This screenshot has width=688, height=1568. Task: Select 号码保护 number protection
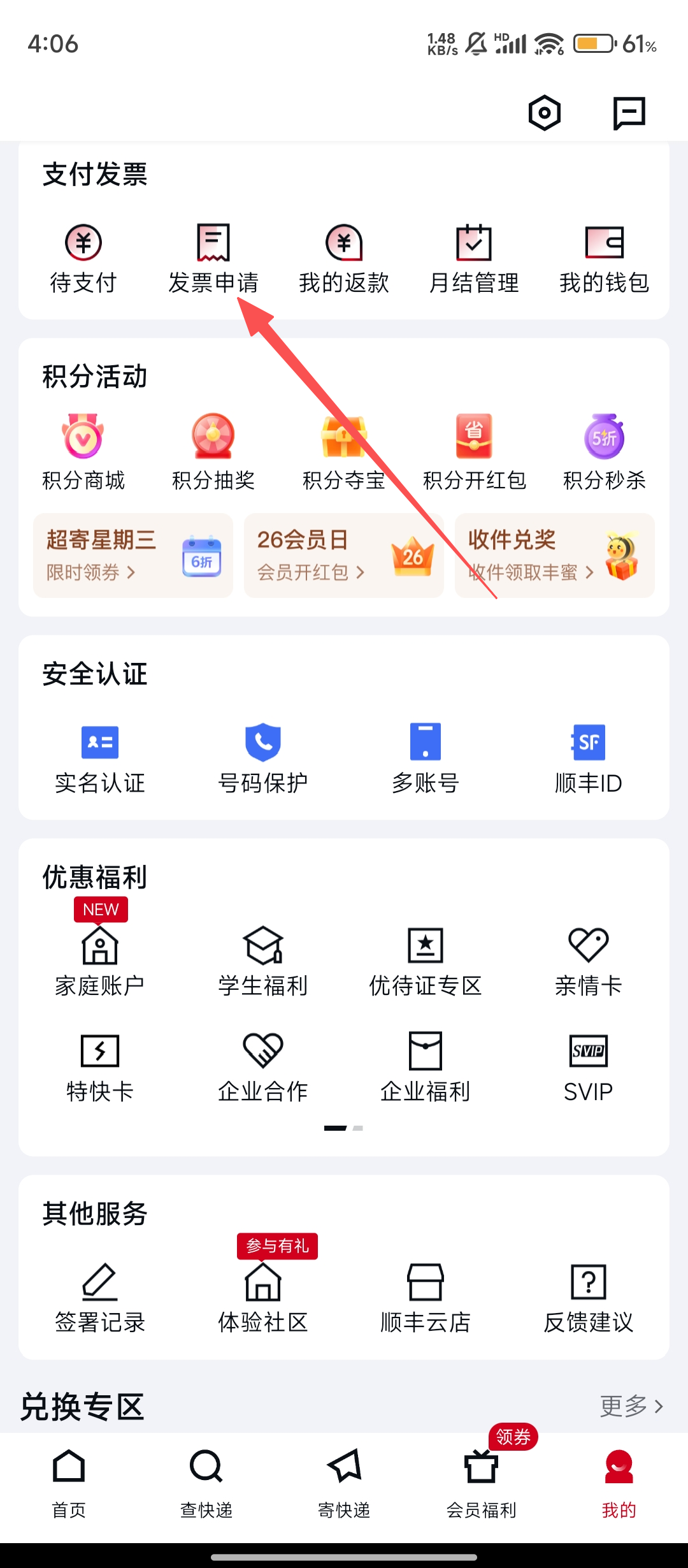pyautogui.click(x=262, y=759)
